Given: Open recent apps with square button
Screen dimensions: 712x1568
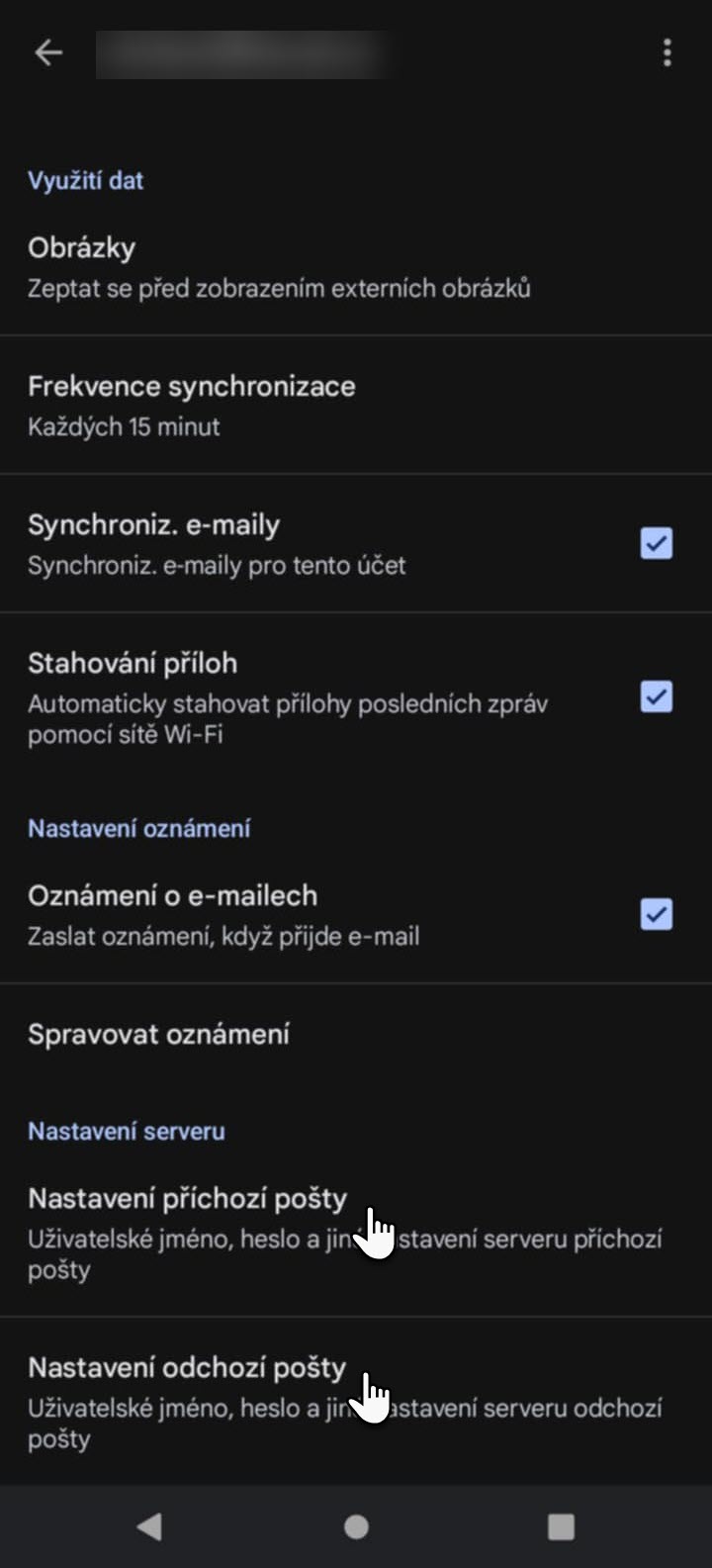Looking at the screenshot, I should pos(561,1526).
